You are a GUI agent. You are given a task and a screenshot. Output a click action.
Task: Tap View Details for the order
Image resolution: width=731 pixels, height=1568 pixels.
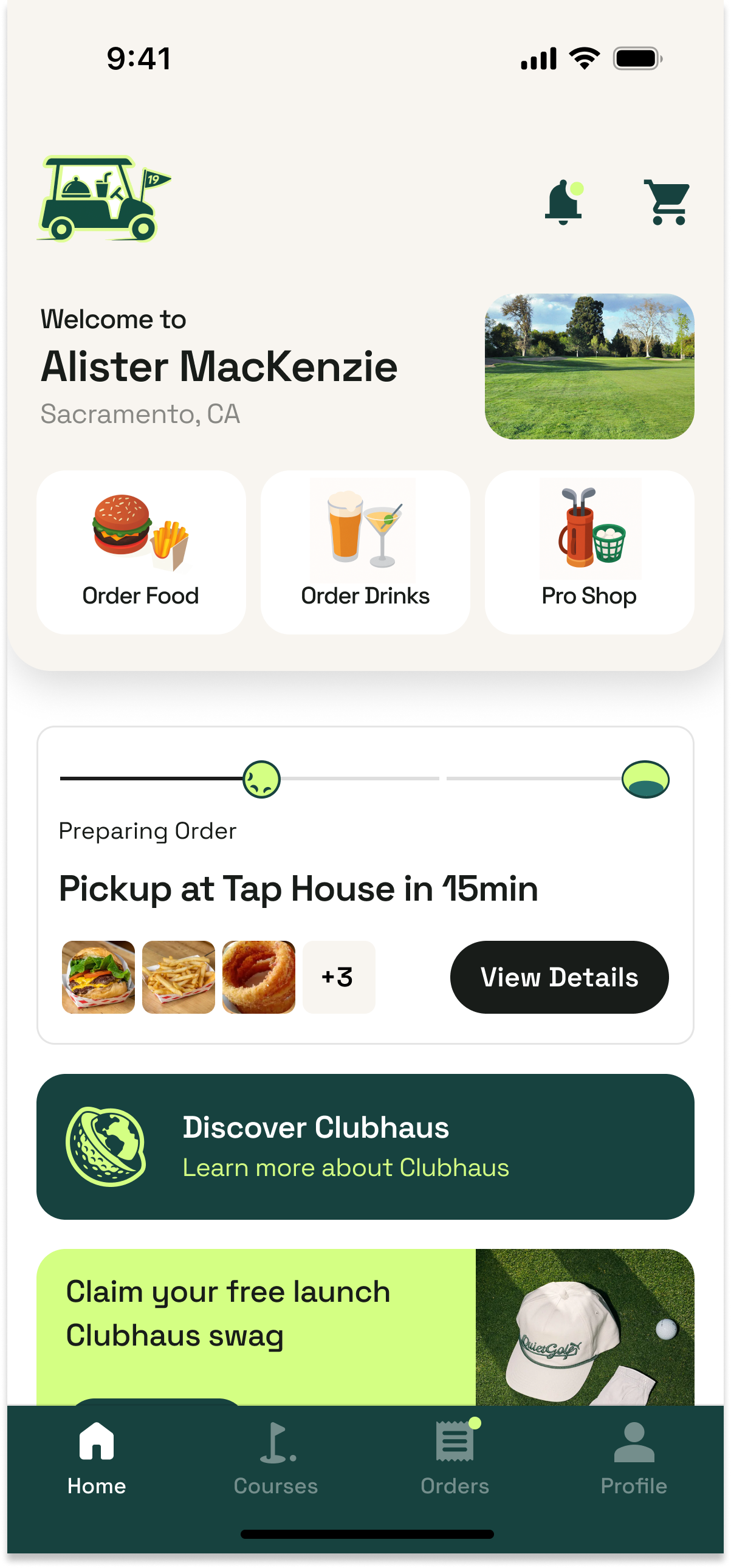pos(559,977)
